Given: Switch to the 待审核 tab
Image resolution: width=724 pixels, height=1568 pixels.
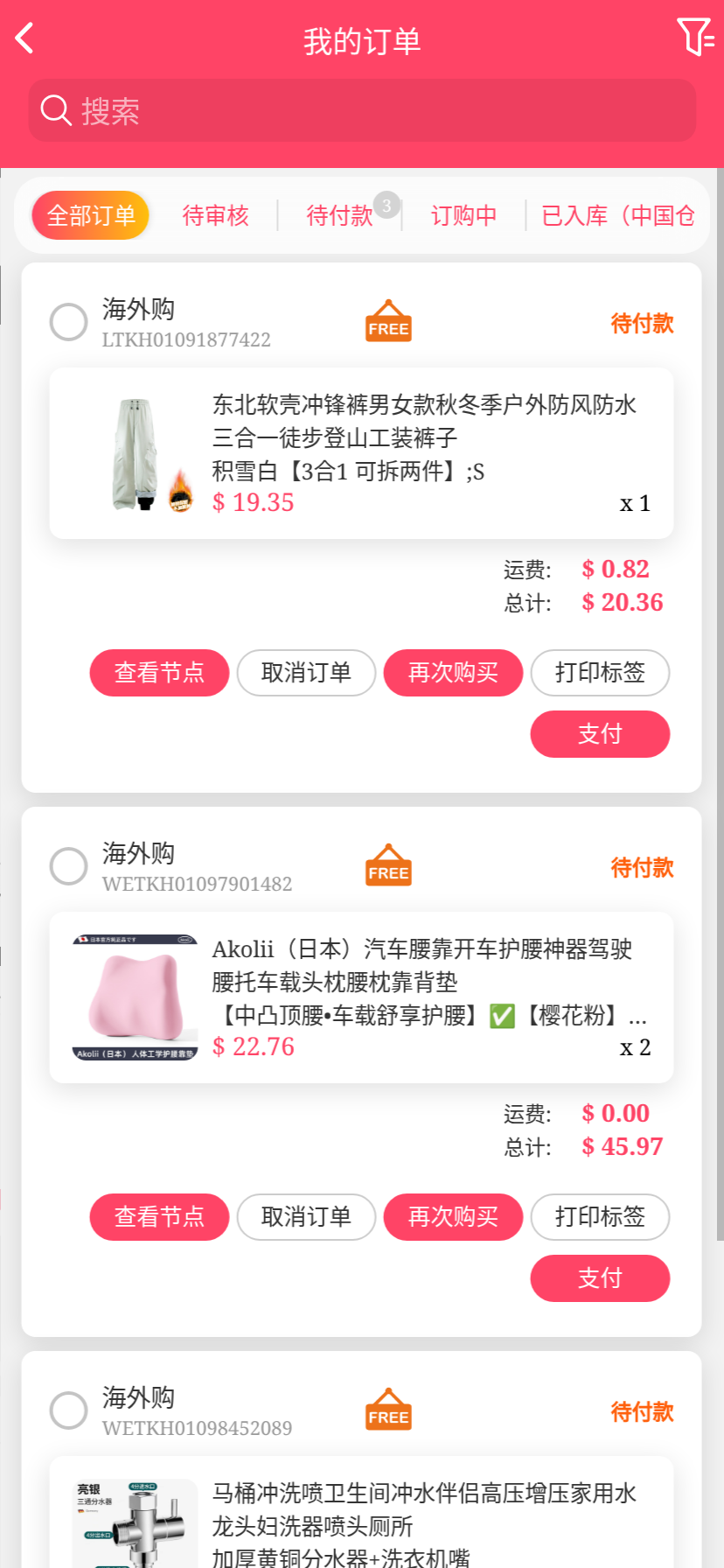Looking at the screenshot, I should pos(215,215).
